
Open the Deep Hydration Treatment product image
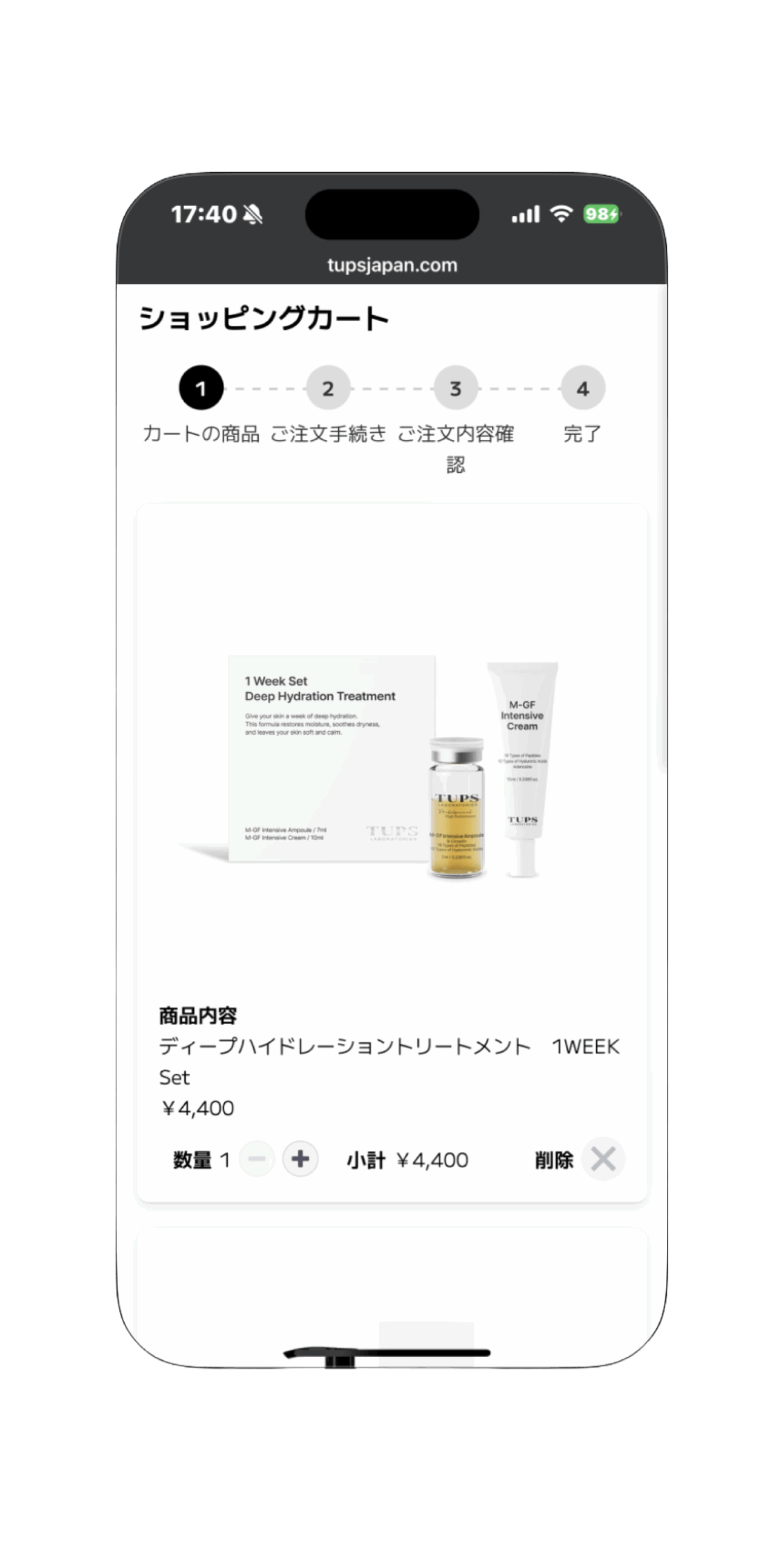click(392, 767)
